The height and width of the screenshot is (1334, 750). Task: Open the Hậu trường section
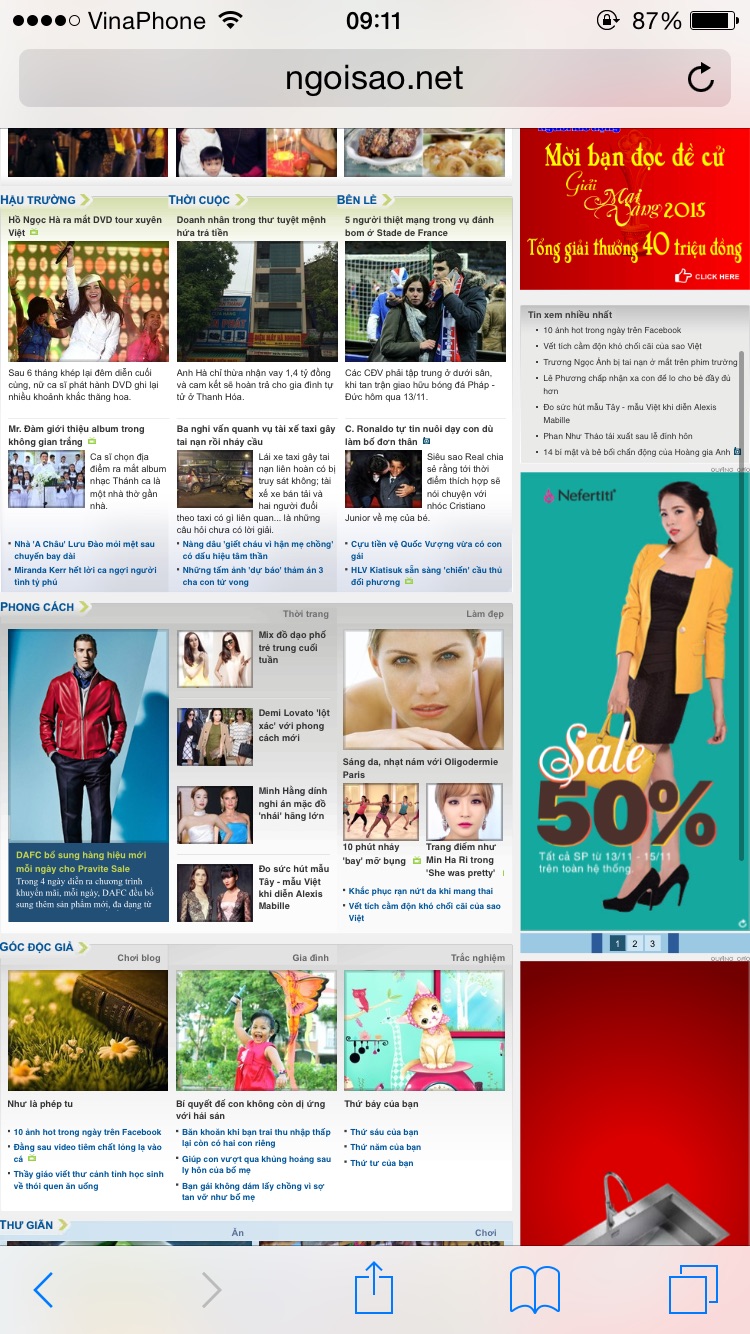click(x=39, y=200)
